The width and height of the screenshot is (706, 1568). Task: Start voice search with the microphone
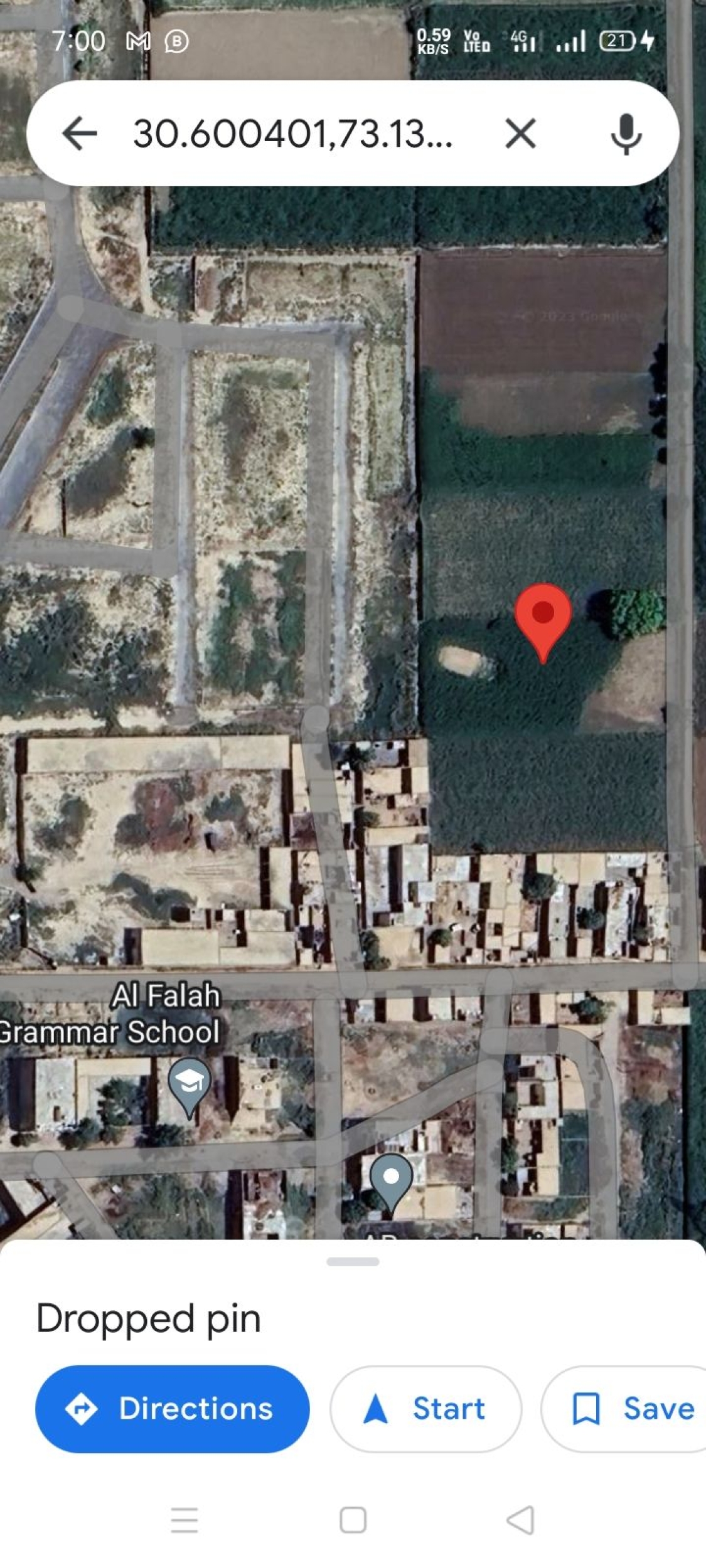pyautogui.click(x=626, y=134)
